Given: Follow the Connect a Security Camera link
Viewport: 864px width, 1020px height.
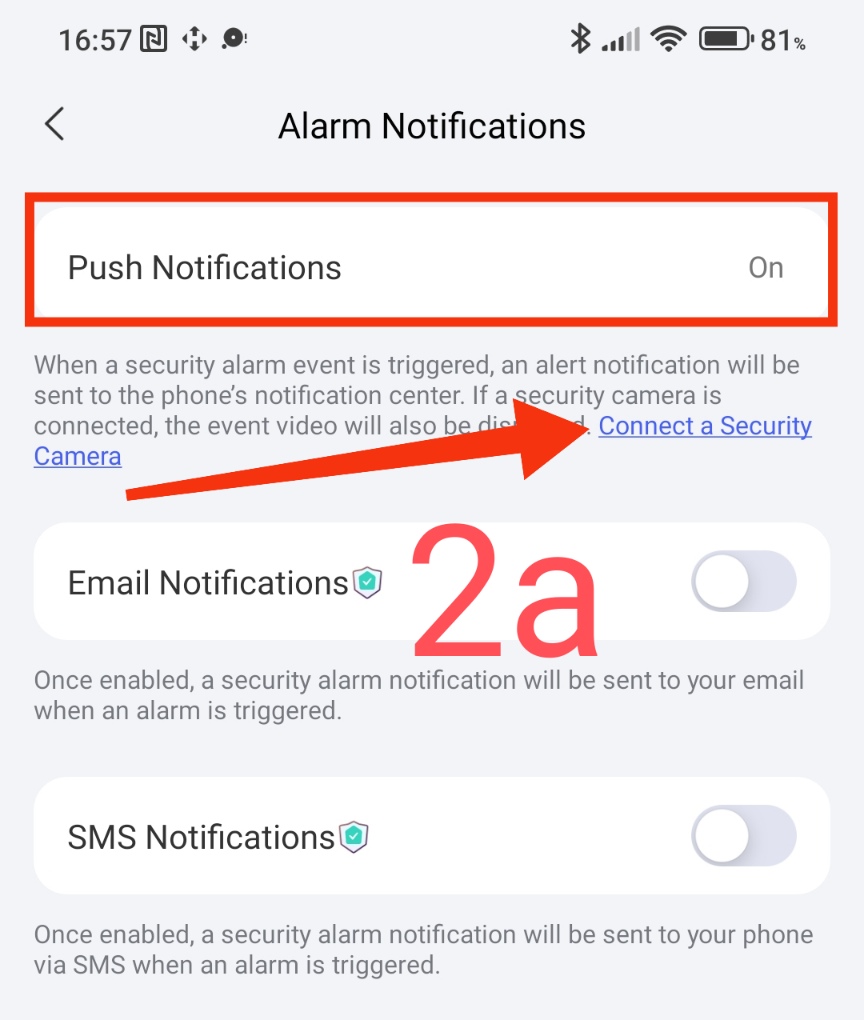Looking at the screenshot, I should pos(705,427).
